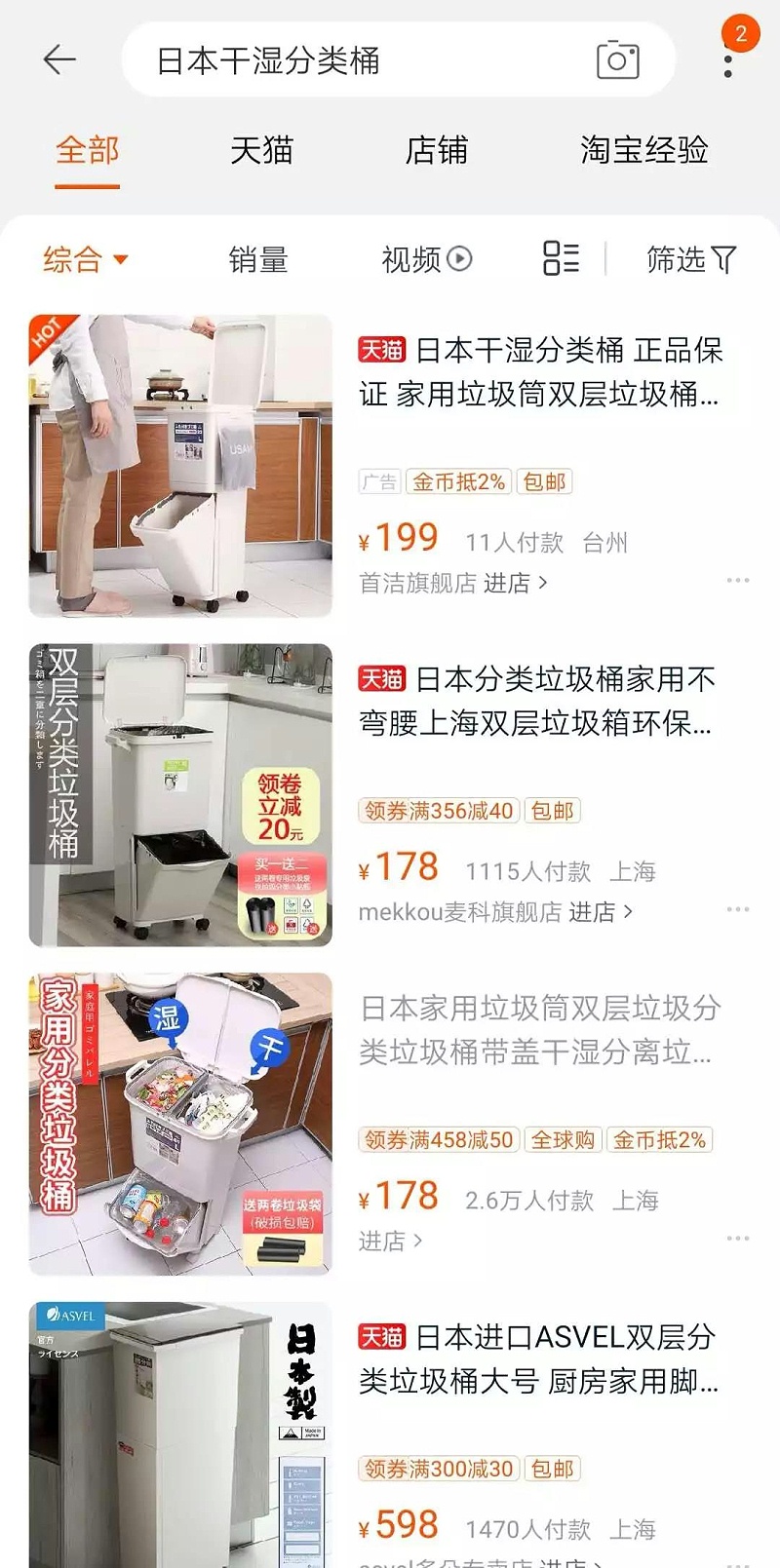This screenshot has width=780, height=1568.
Task: Tap the search box with 日本干湿分类桶
Action: [361, 60]
